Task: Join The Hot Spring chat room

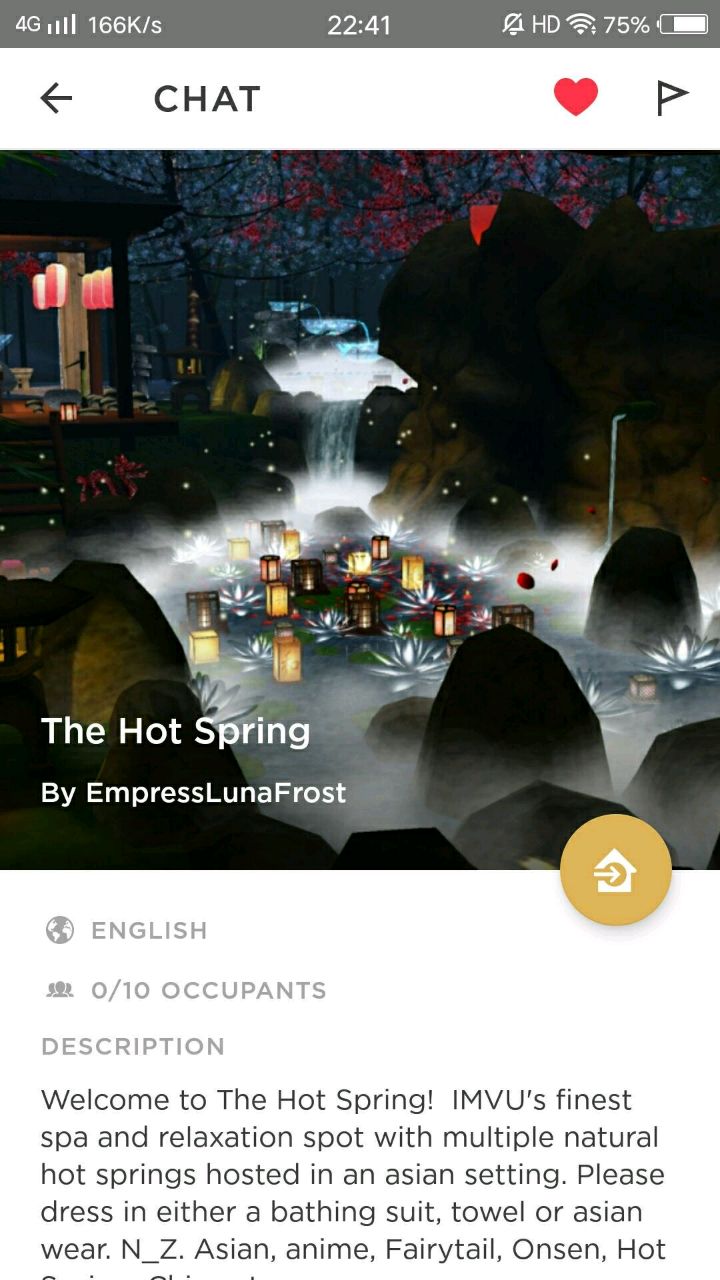Action: (615, 870)
